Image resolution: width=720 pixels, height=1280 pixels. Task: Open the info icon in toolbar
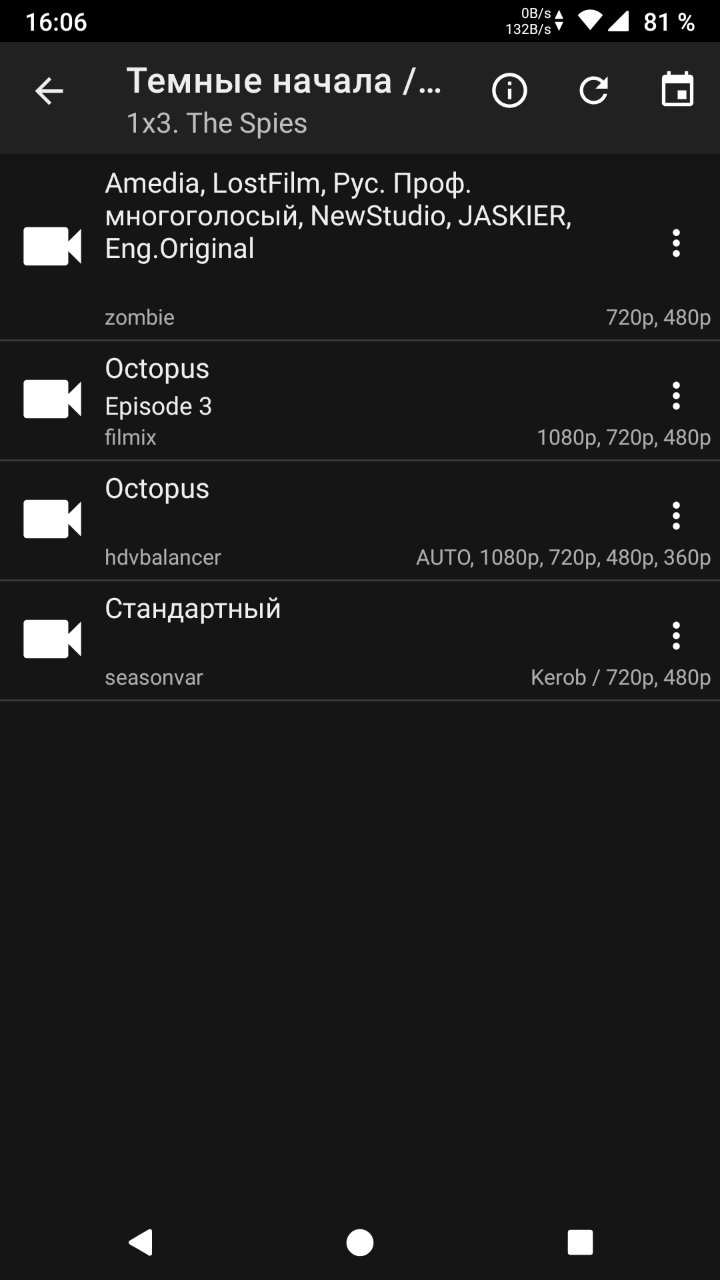(509, 91)
